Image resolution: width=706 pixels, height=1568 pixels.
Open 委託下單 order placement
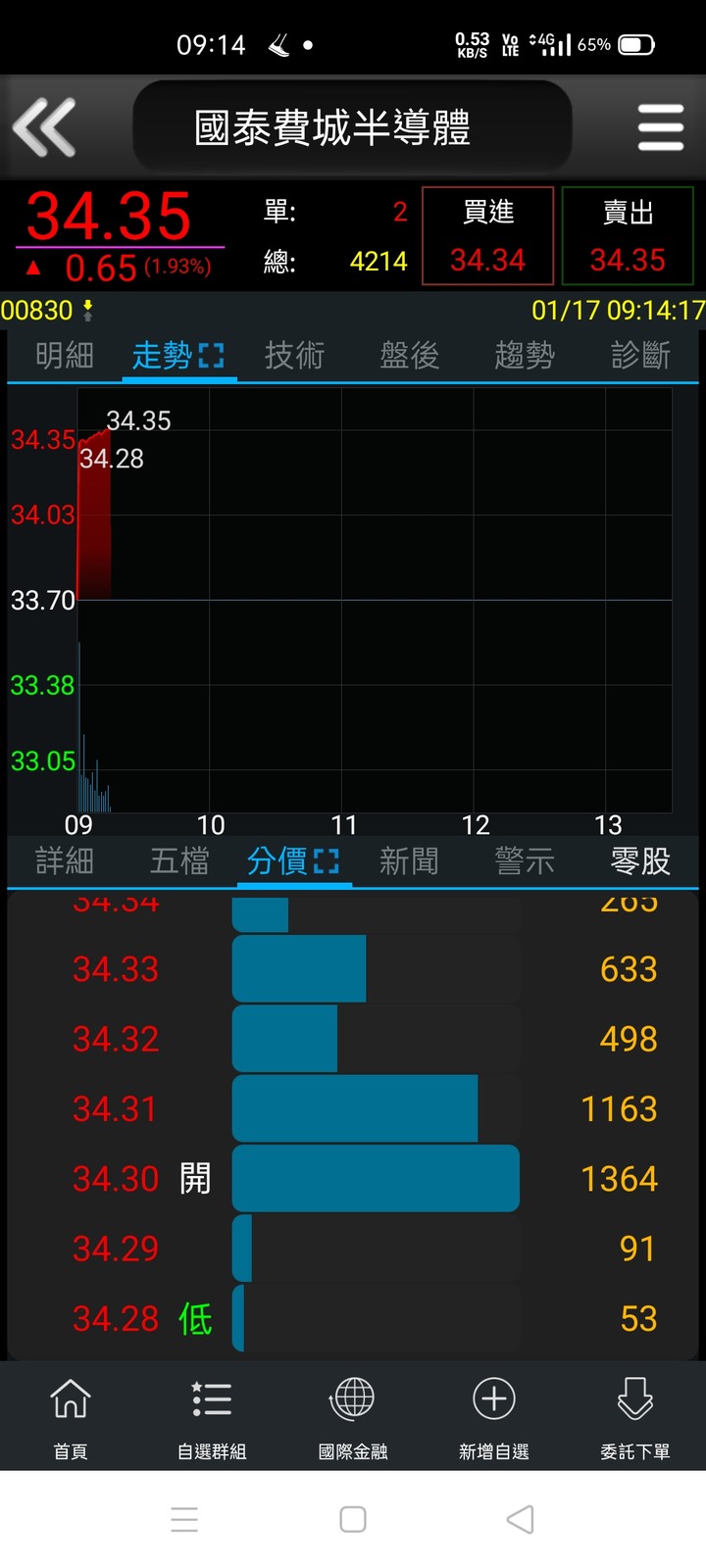click(635, 1418)
